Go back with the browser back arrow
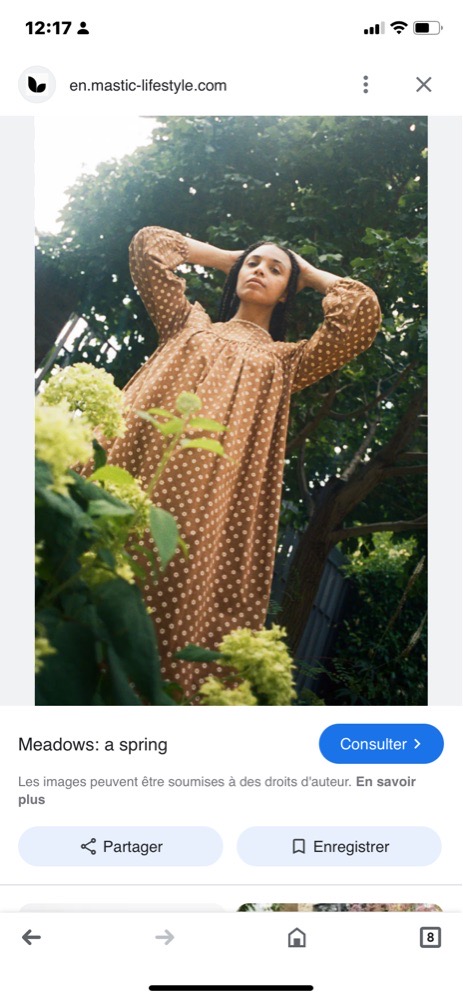The image size is (463, 1000). click(31, 937)
